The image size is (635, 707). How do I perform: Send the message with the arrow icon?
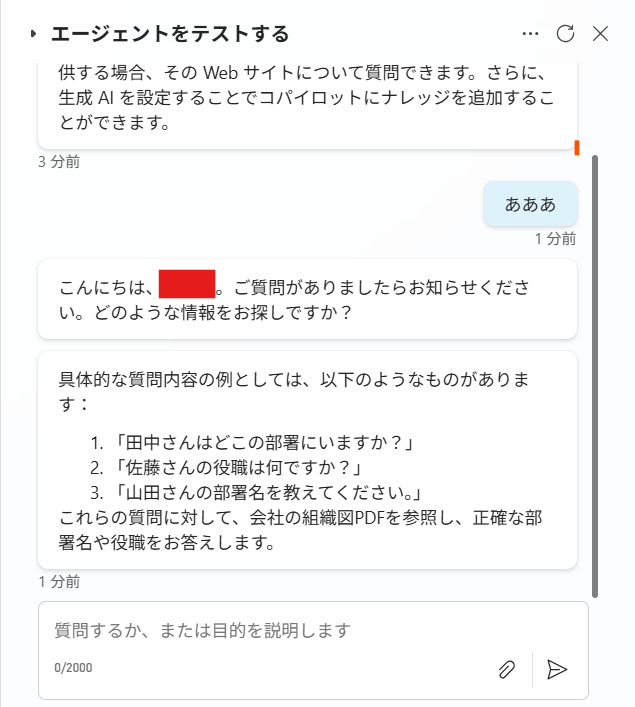click(x=557, y=669)
